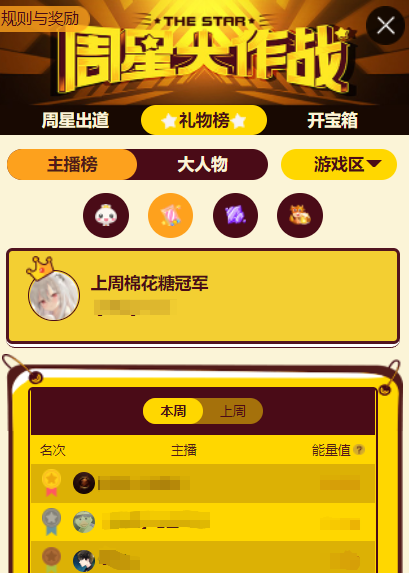Select the 礼物榜 tab
Viewport: 409px width, 573px height.
coord(204,120)
